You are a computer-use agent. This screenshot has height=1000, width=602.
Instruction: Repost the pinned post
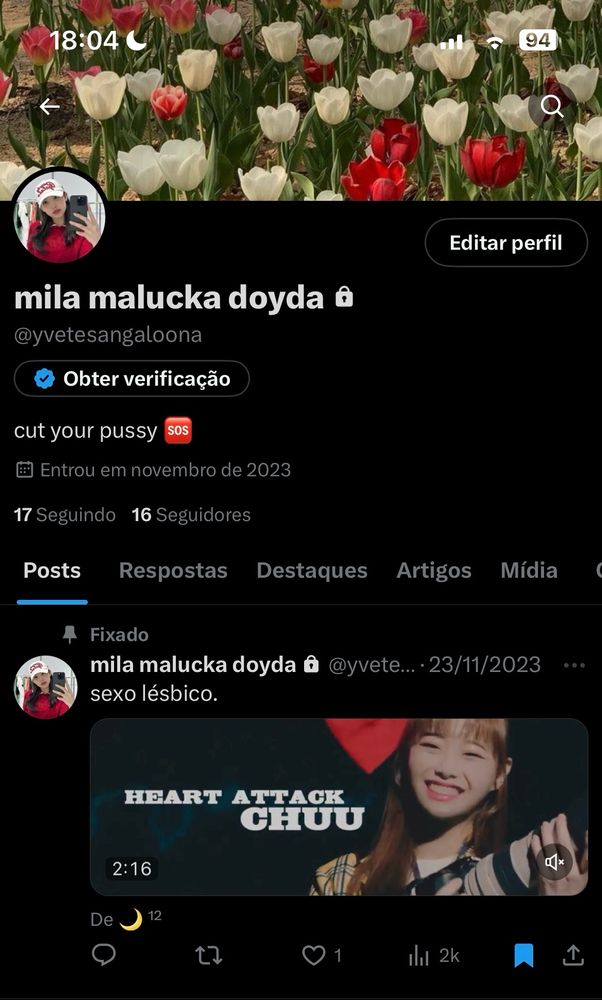(x=208, y=956)
